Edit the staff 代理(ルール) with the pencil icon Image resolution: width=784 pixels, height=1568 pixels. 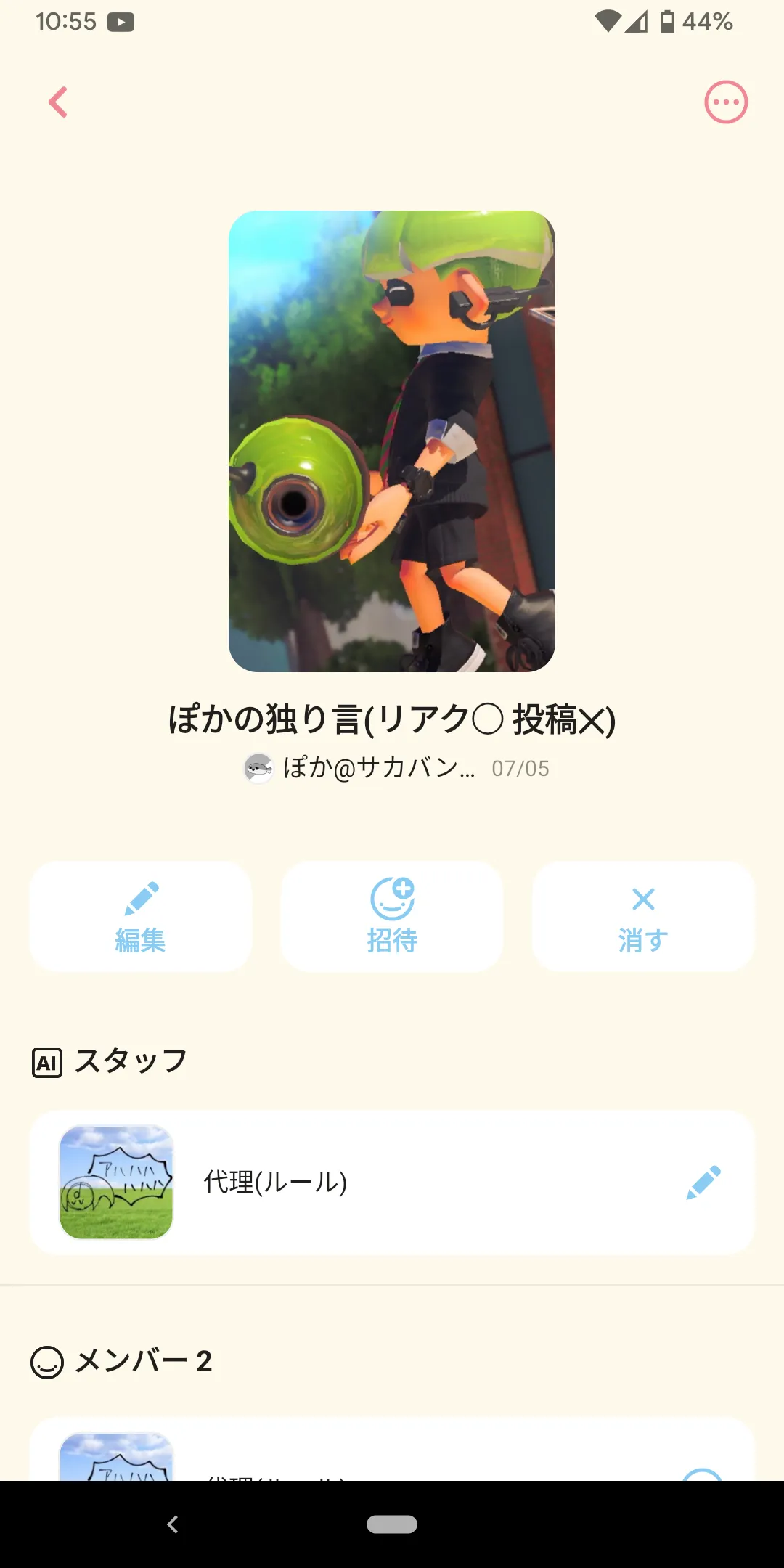pos(703,1182)
